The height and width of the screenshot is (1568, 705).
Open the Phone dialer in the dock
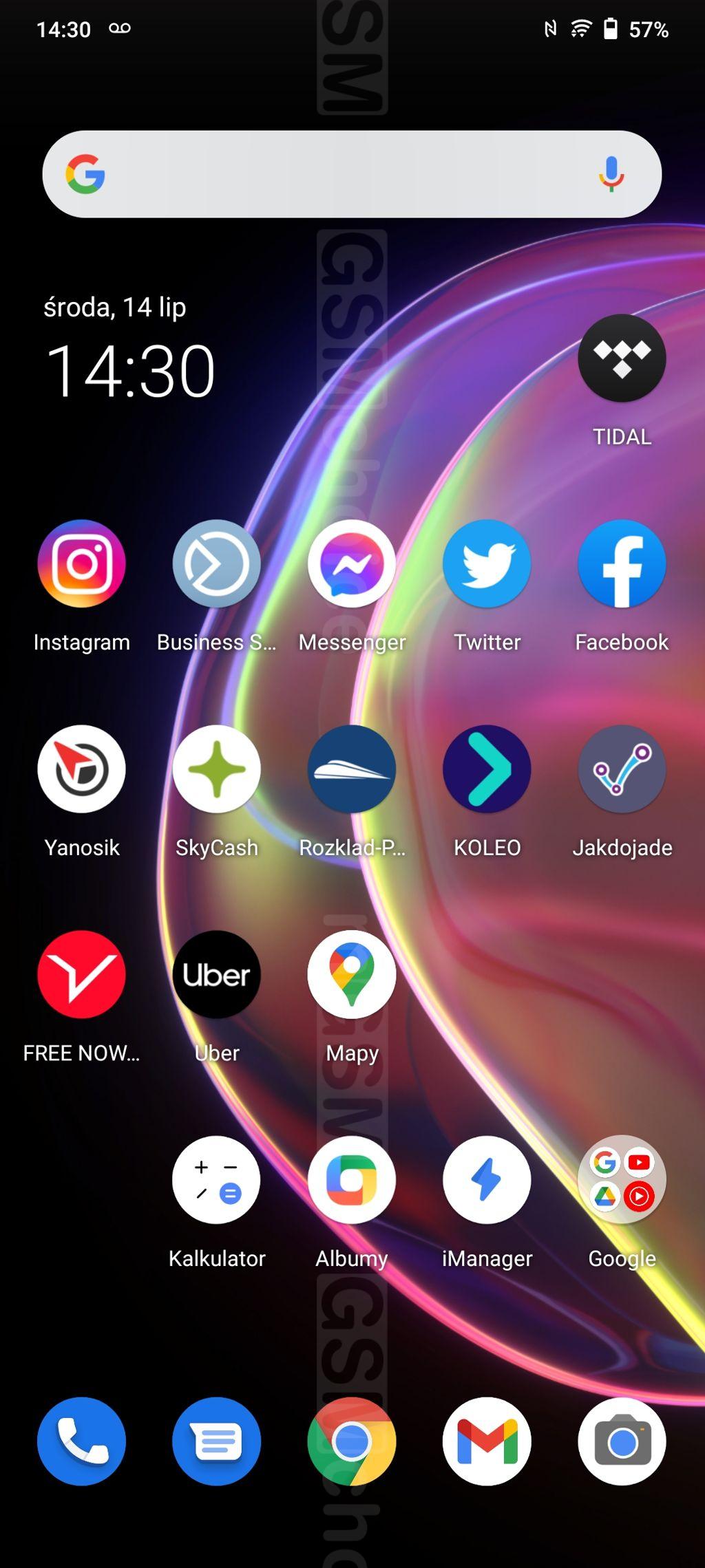pyautogui.click(x=82, y=1441)
